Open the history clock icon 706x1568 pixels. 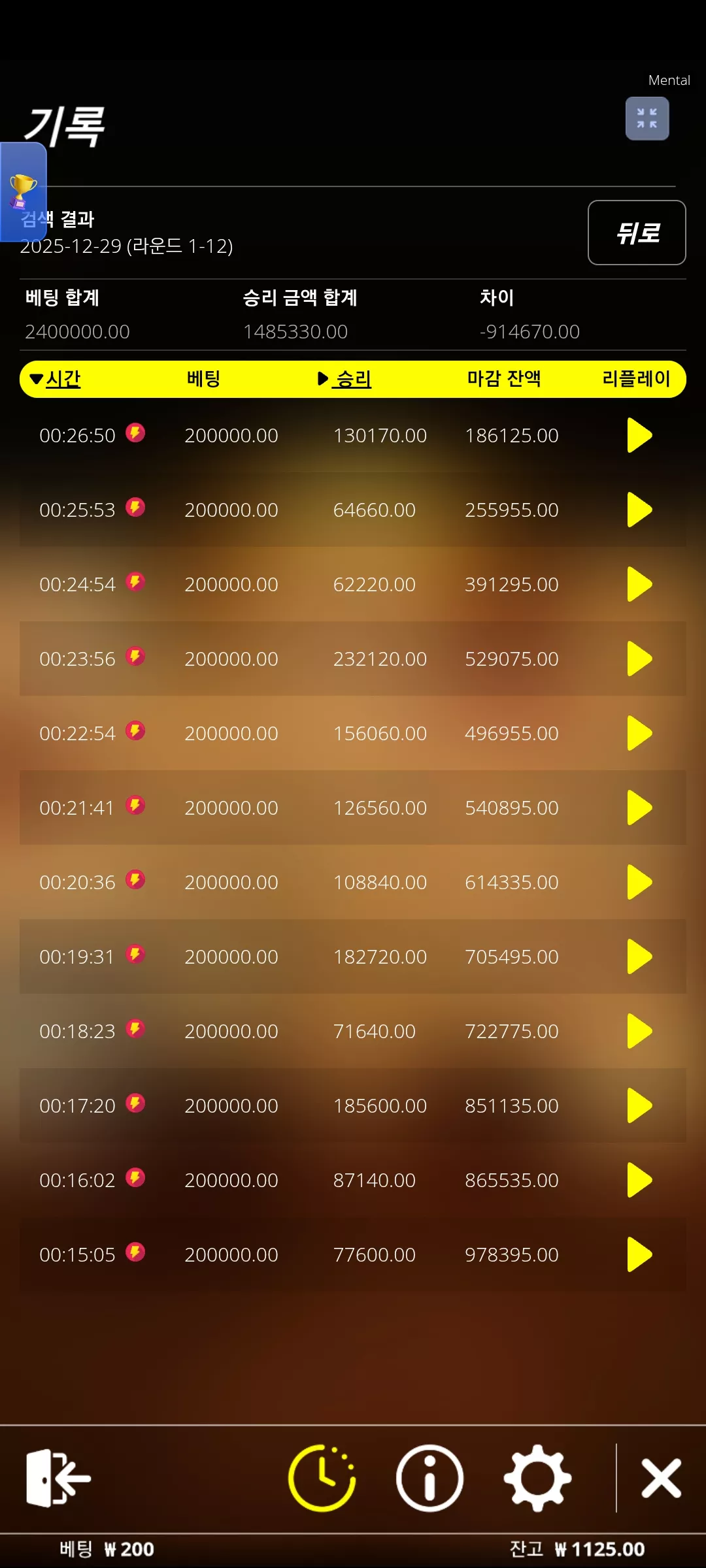322,1478
